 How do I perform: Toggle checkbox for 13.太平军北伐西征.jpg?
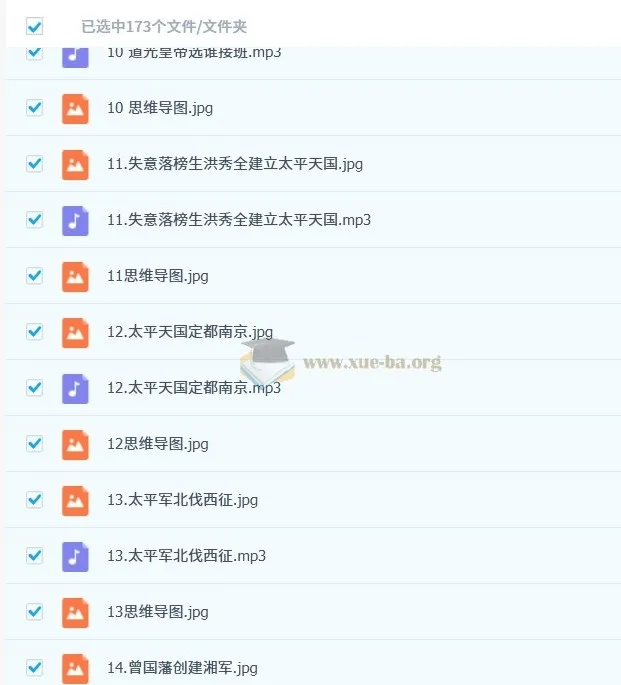point(35,499)
